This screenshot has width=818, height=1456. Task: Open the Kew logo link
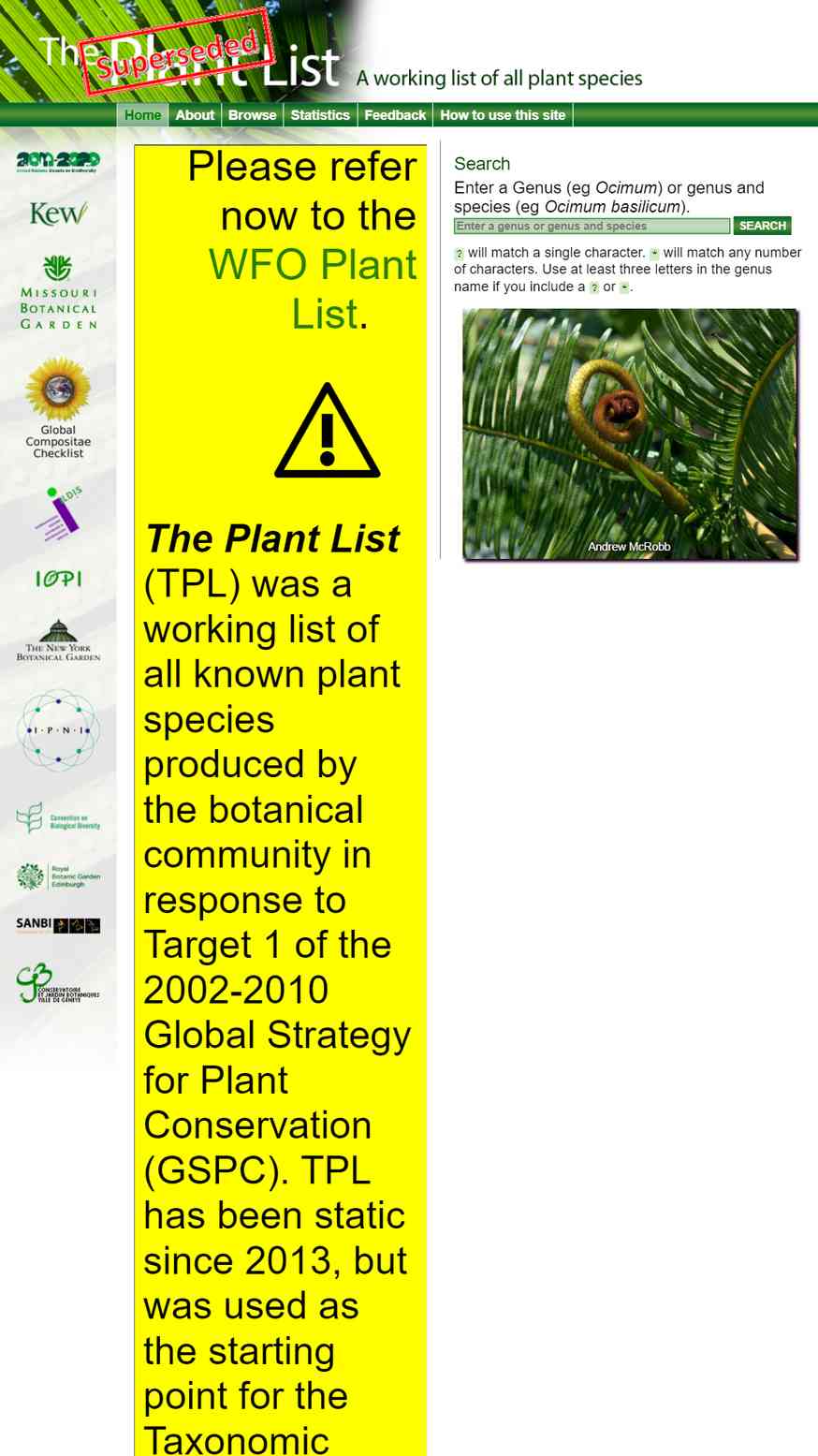pos(58,214)
